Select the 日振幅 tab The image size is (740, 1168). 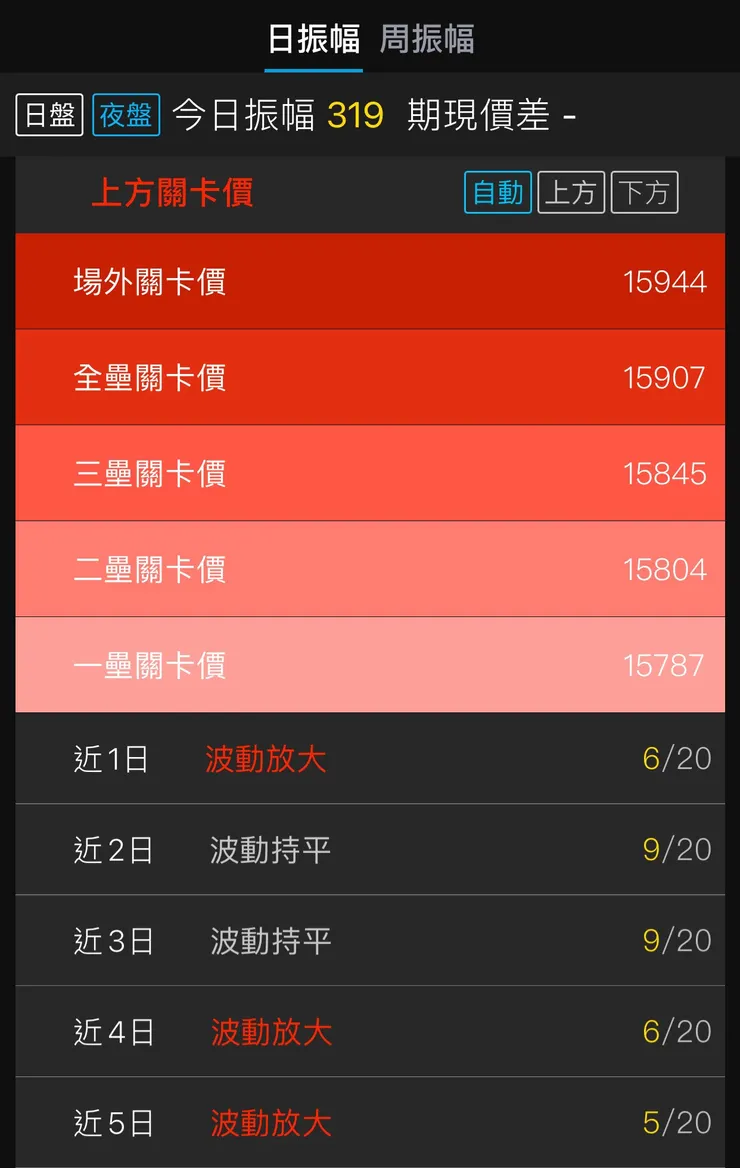pyautogui.click(x=313, y=42)
